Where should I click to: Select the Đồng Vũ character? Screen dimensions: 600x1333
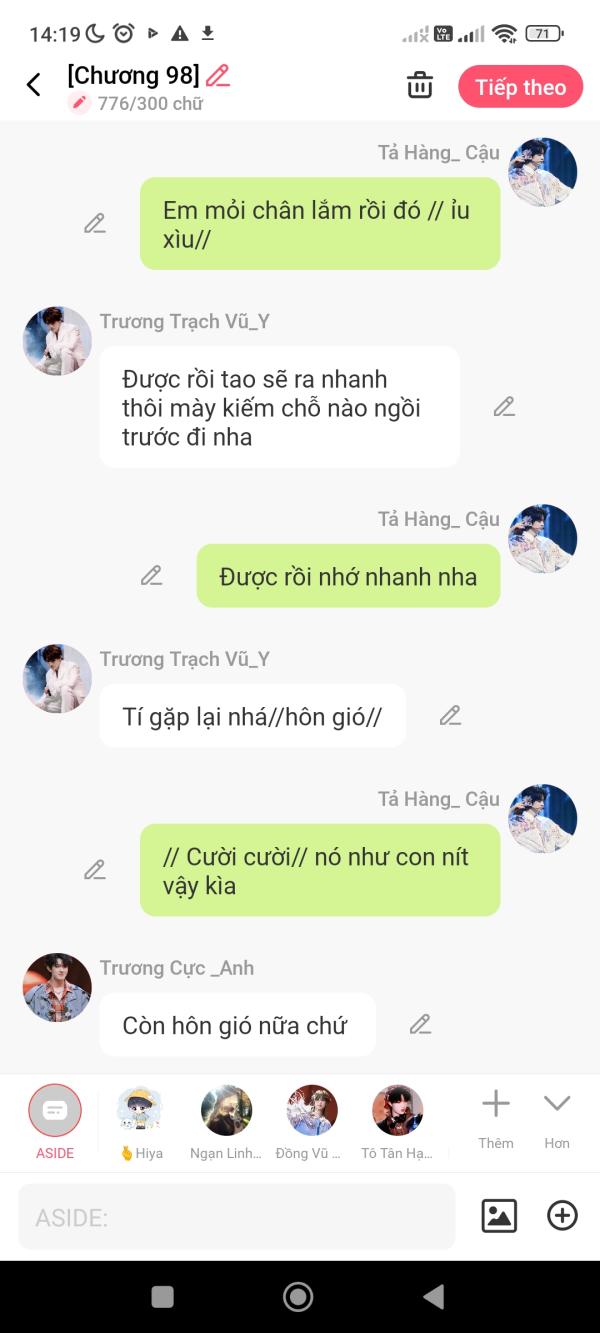[x=311, y=1122]
